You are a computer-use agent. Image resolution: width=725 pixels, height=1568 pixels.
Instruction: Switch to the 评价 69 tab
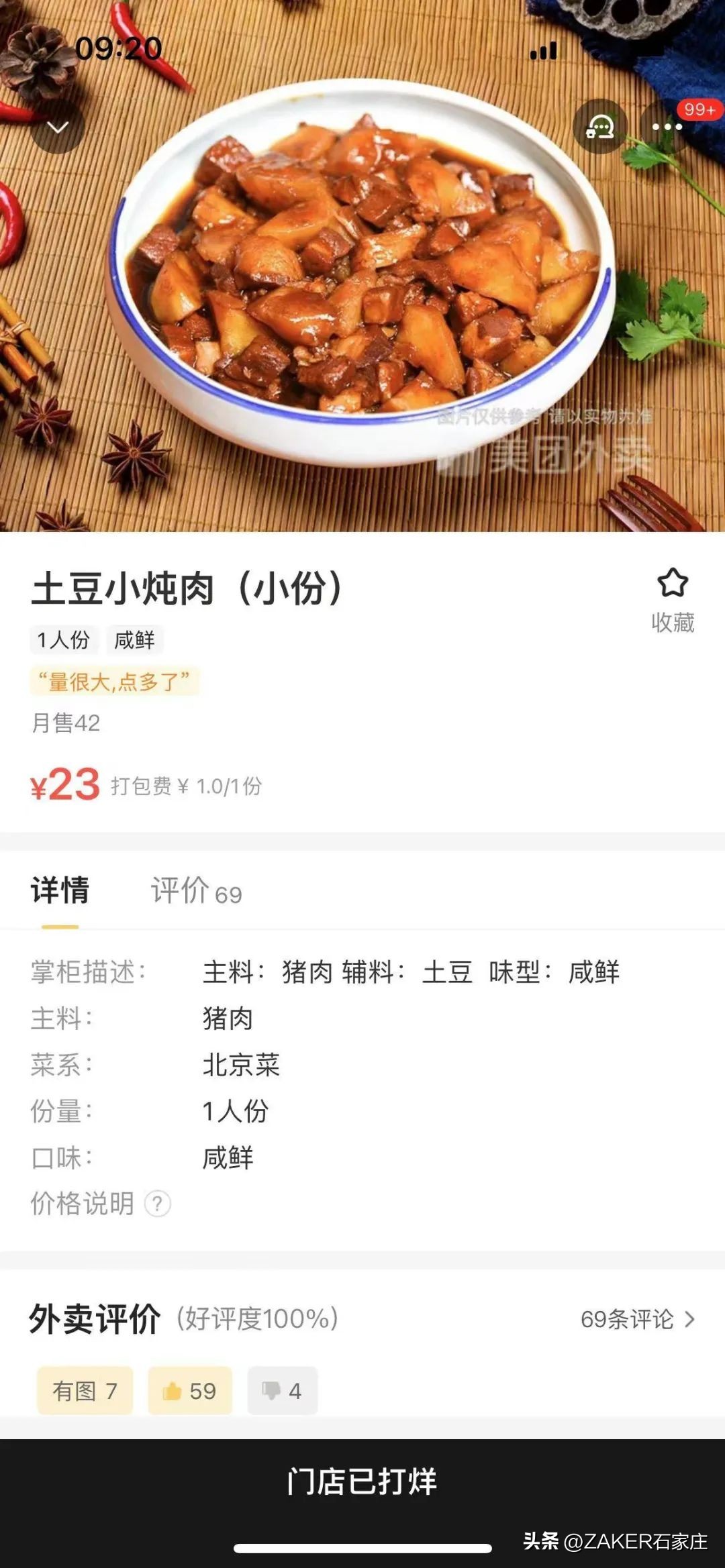coord(195,892)
